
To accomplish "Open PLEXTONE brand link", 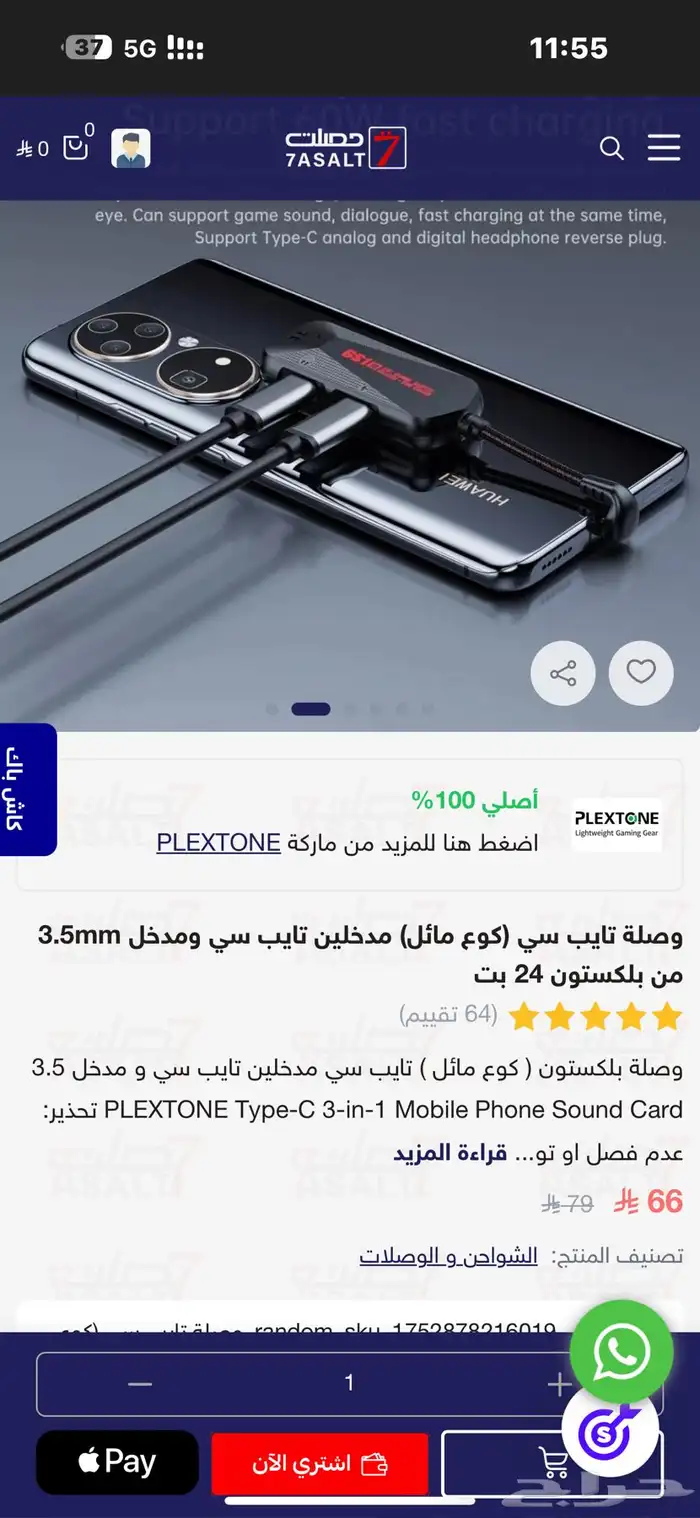I will point(218,842).
